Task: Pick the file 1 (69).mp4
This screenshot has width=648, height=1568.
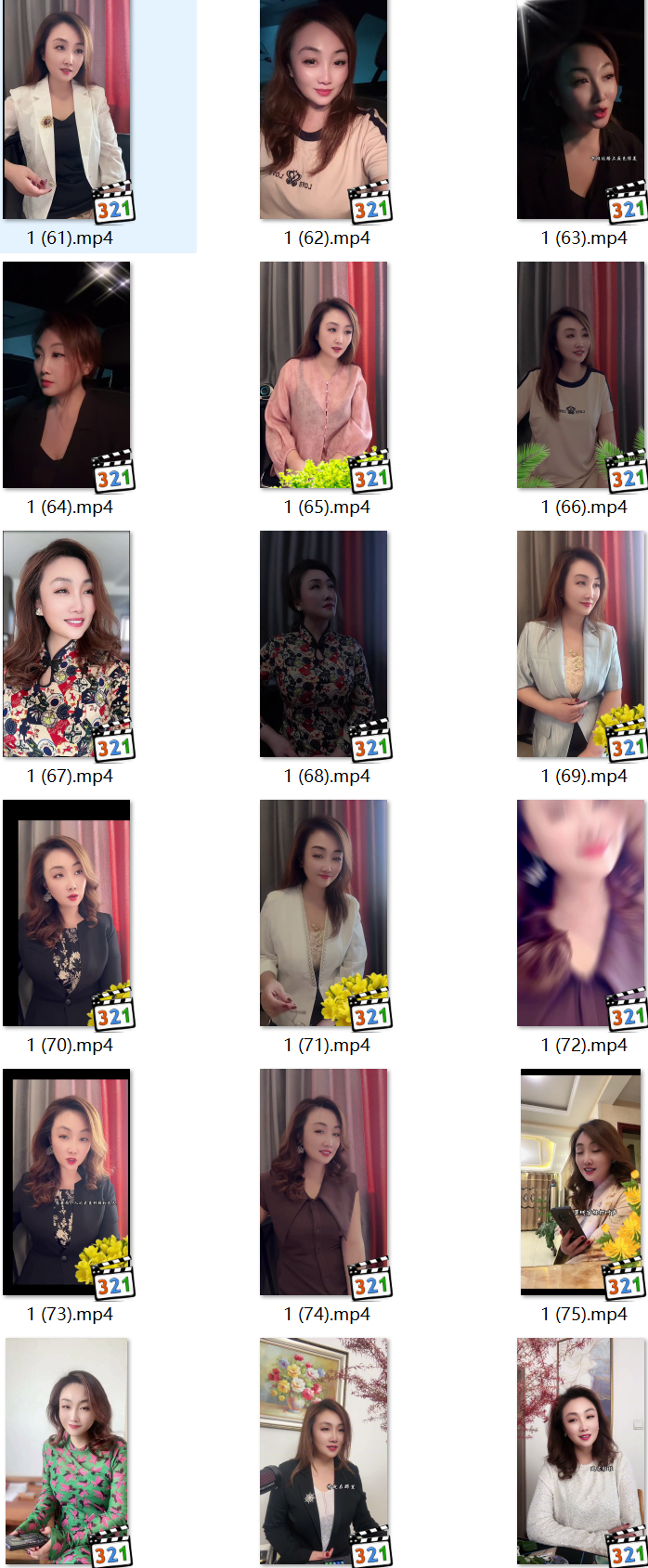Action: pos(581,644)
